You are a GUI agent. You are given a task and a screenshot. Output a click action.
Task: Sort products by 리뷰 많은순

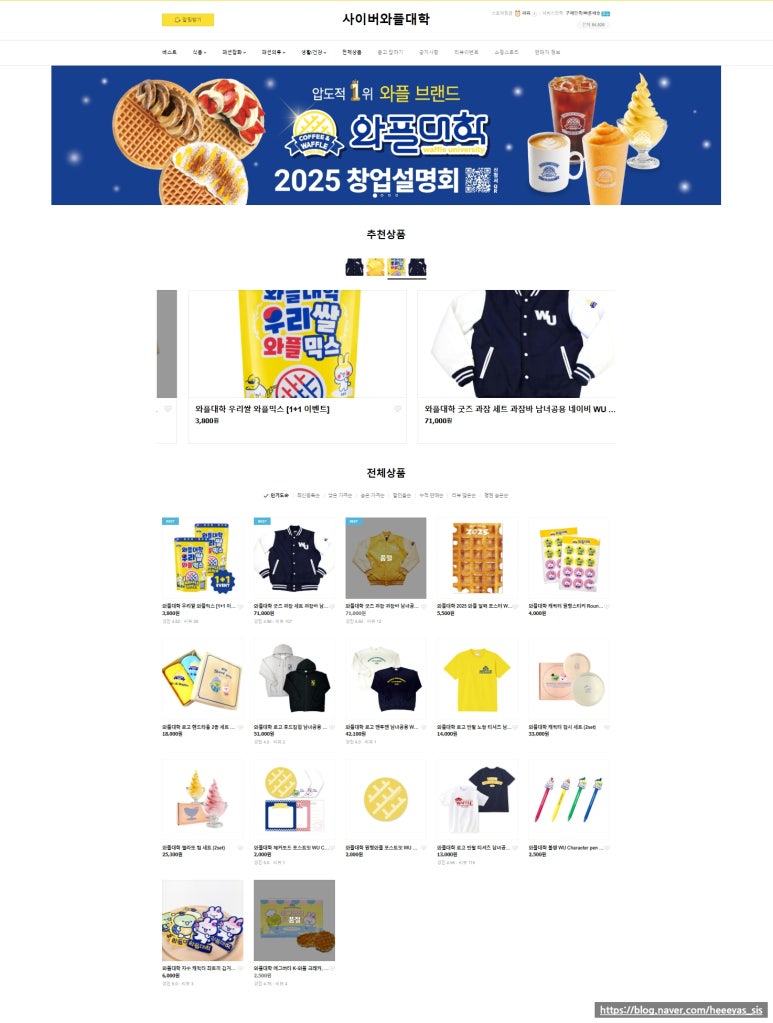click(x=464, y=495)
